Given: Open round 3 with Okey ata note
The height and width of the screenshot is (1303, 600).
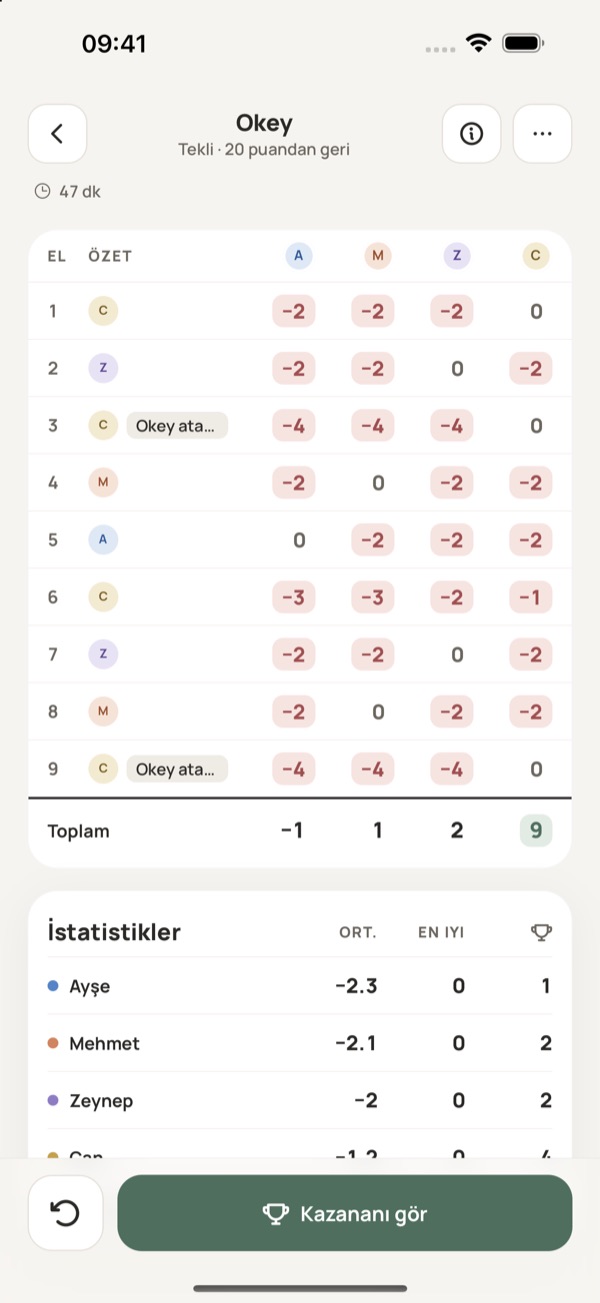Looking at the screenshot, I should 300,426.
